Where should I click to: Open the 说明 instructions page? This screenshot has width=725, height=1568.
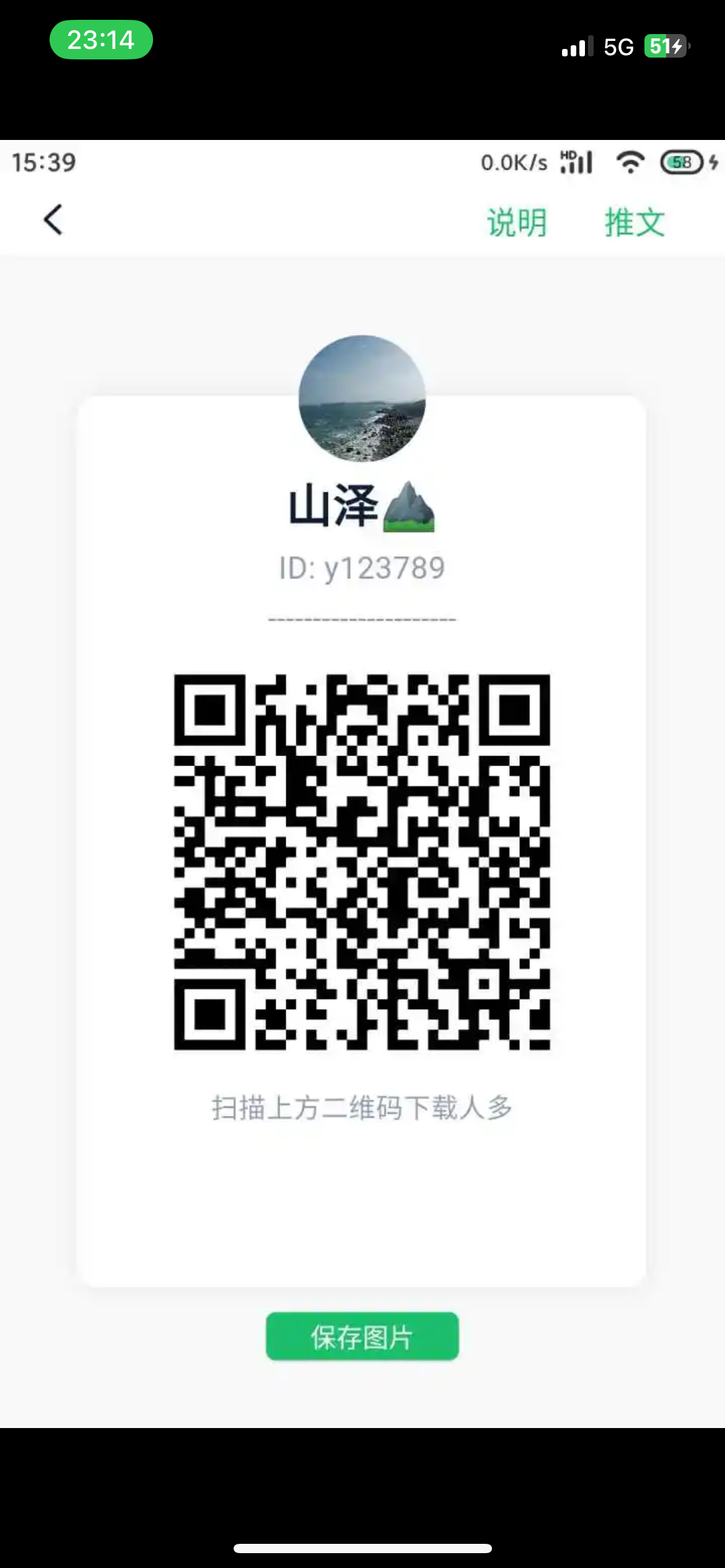tap(517, 222)
